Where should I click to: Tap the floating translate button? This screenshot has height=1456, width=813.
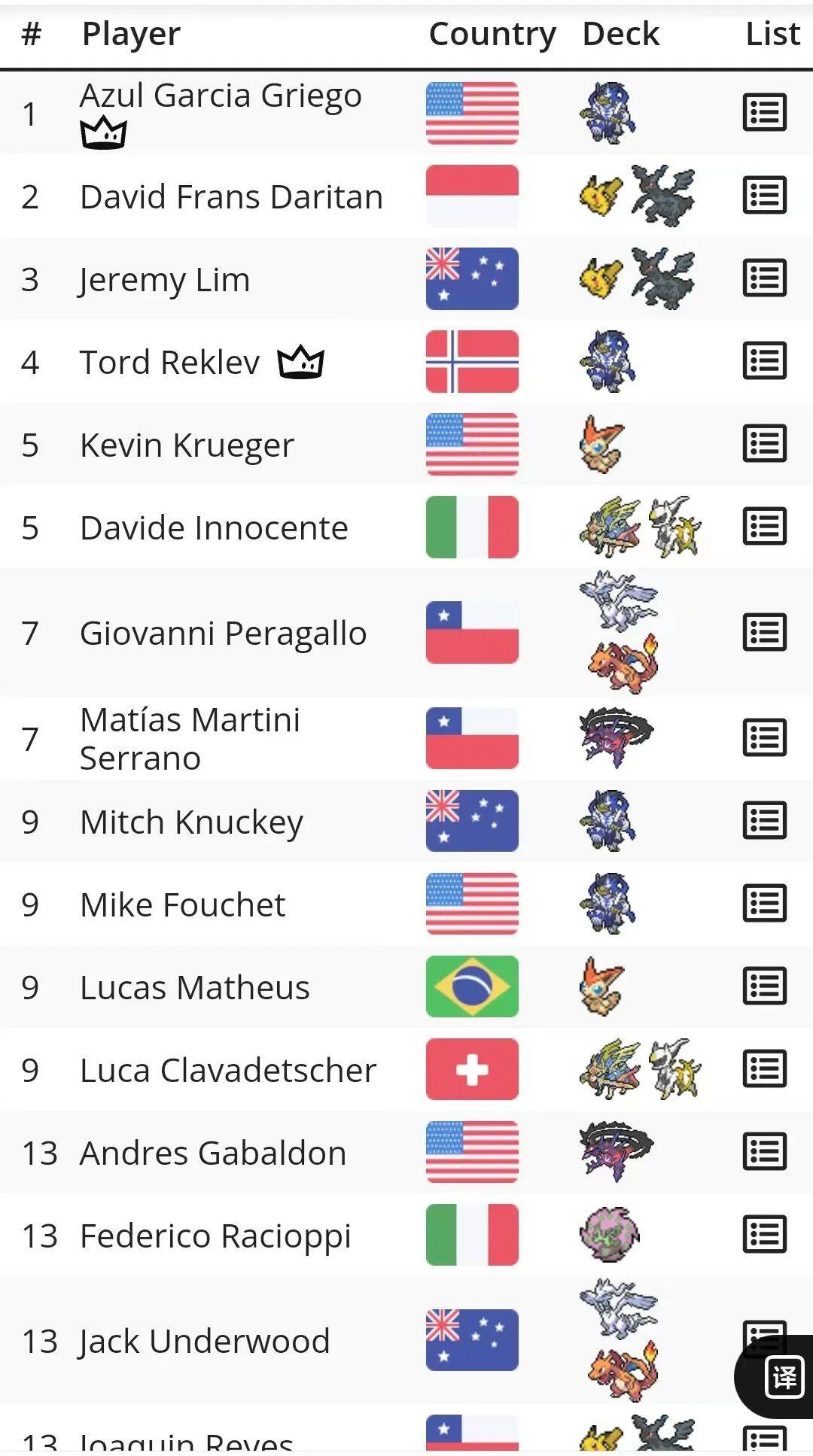[780, 1377]
